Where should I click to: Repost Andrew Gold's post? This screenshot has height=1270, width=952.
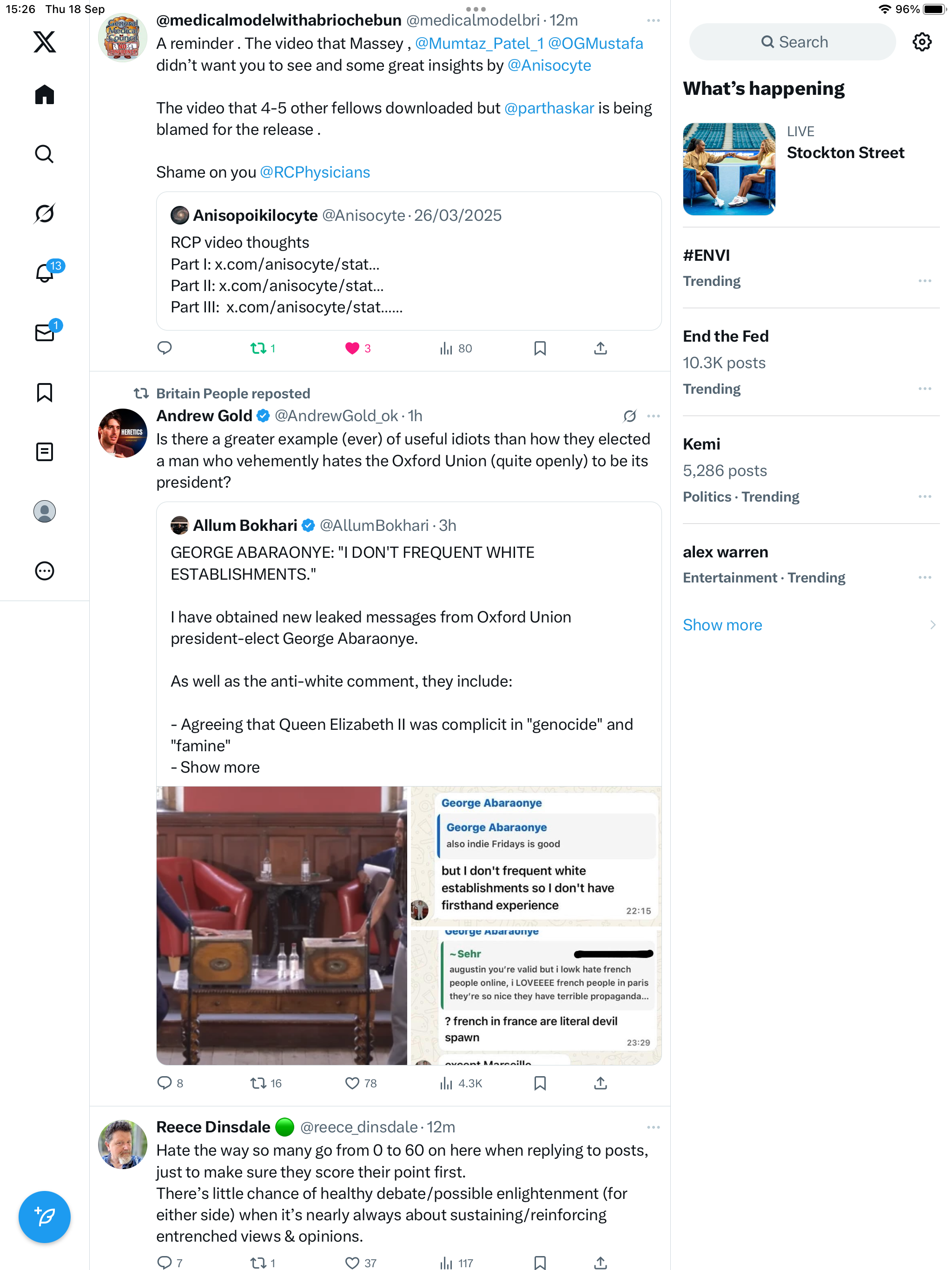pos(258,1083)
